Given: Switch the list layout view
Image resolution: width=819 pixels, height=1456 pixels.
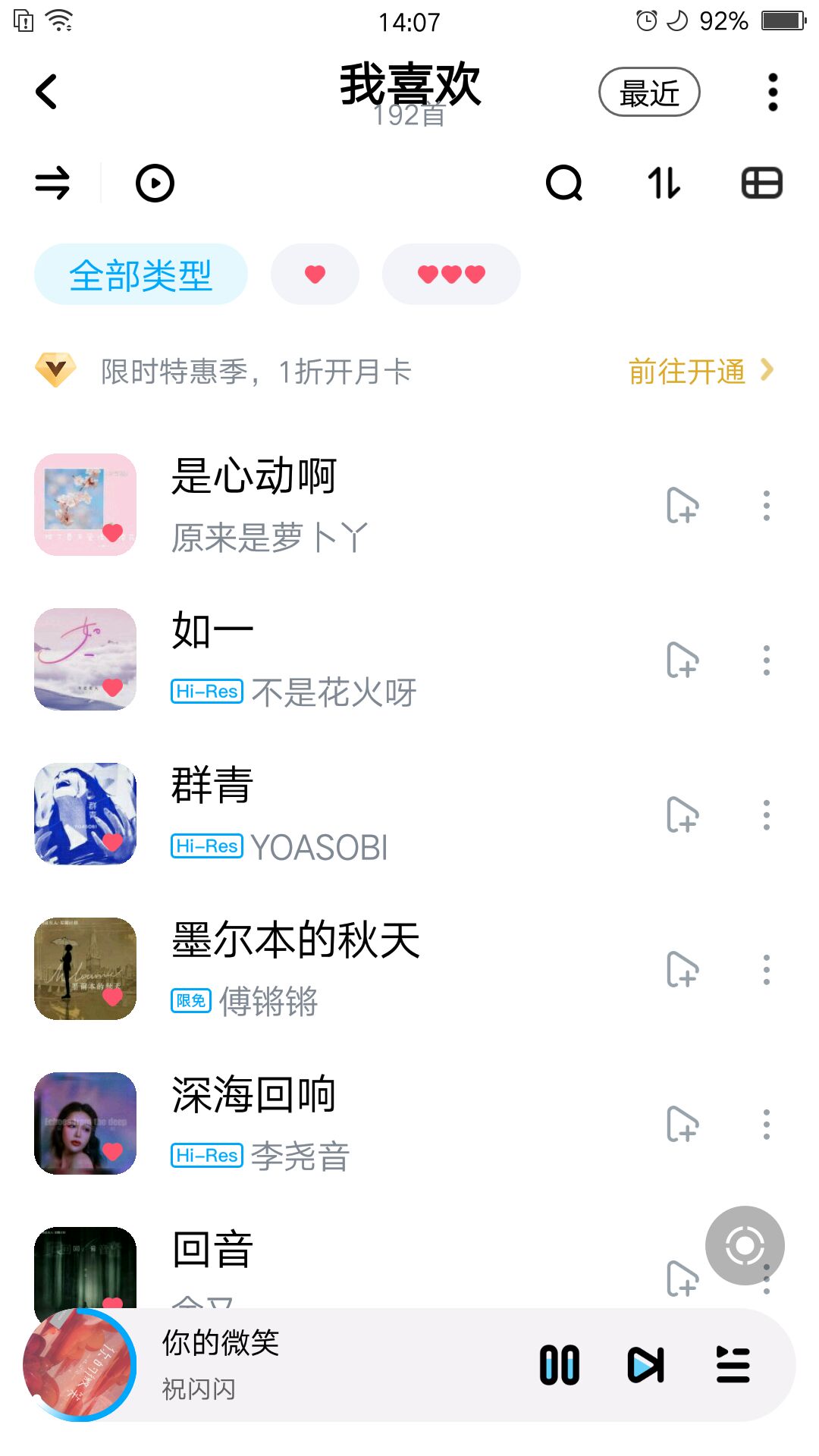Looking at the screenshot, I should [761, 184].
